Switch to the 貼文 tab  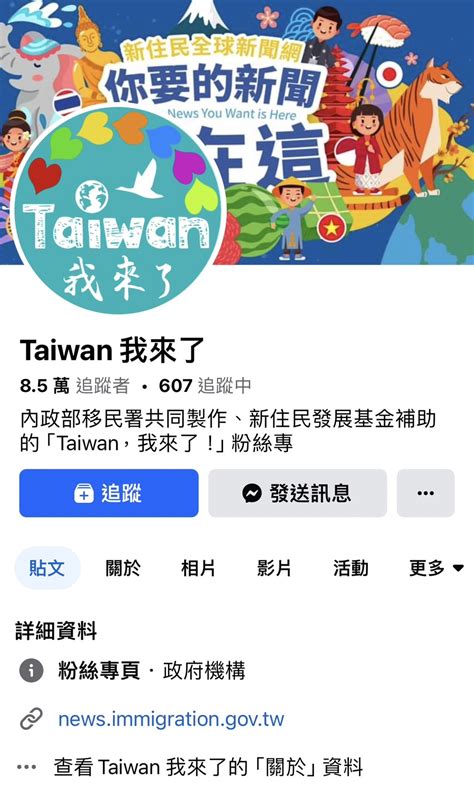click(x=47, y=568)
